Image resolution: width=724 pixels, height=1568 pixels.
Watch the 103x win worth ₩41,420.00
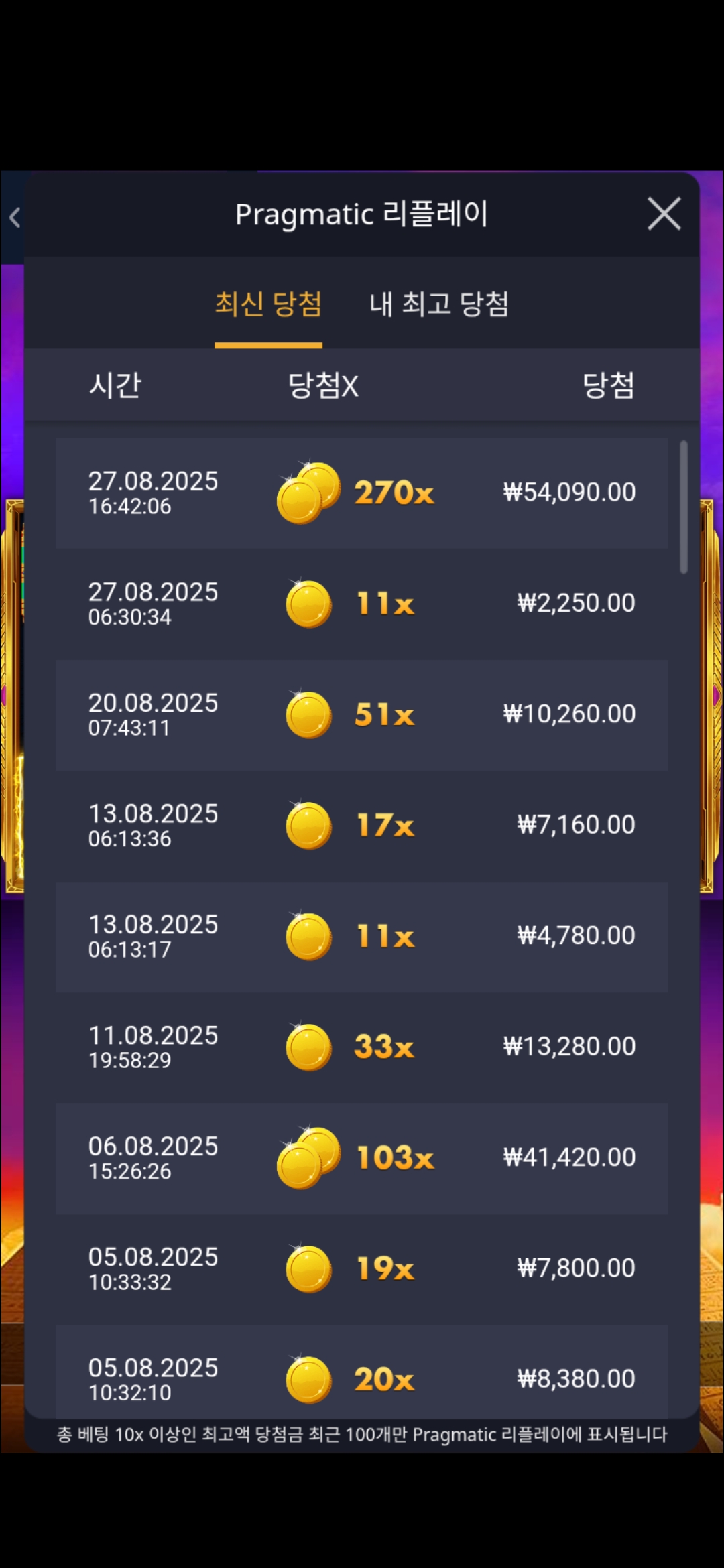(362, 1157)
